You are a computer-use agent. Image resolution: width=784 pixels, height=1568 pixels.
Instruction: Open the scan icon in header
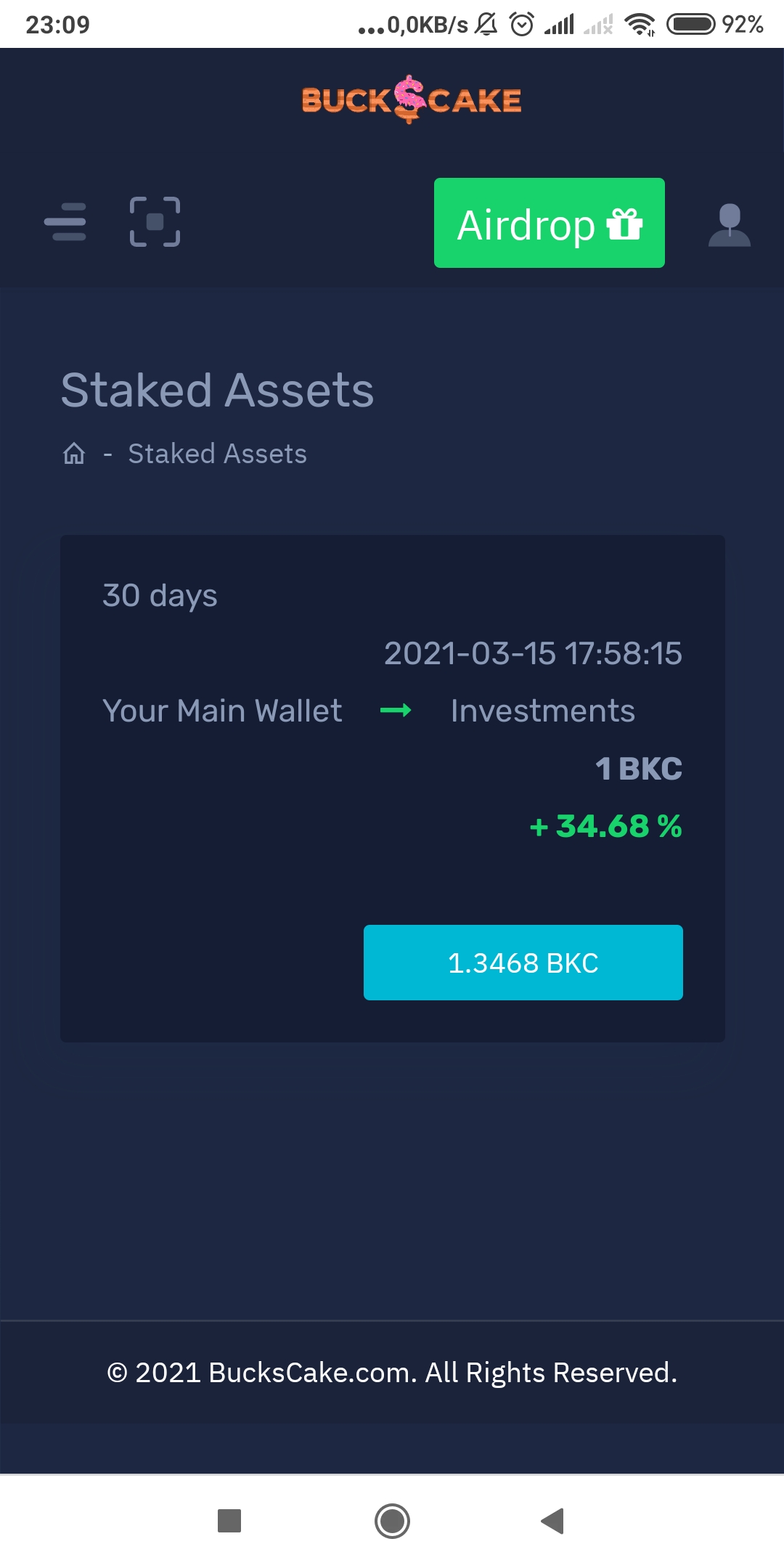click(155, 222)
